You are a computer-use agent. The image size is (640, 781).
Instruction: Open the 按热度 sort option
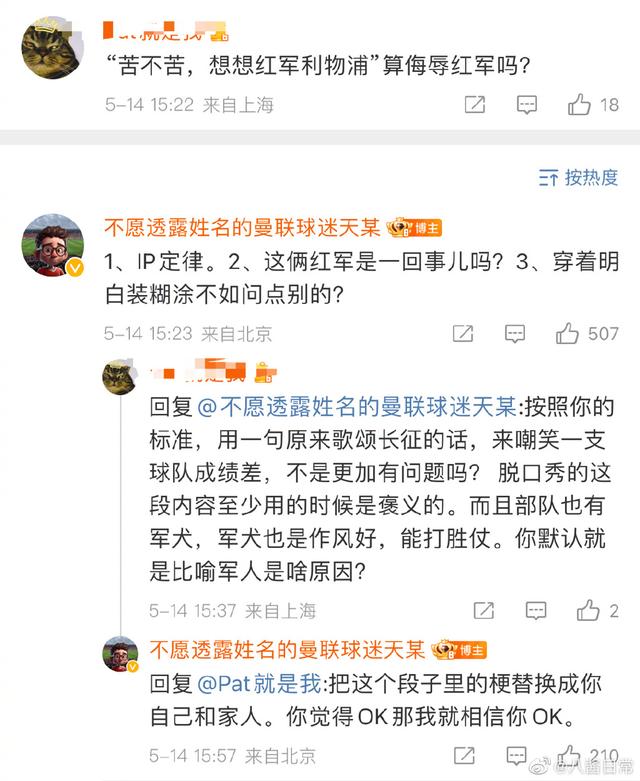pyautogui.click(x=577, y=177)
